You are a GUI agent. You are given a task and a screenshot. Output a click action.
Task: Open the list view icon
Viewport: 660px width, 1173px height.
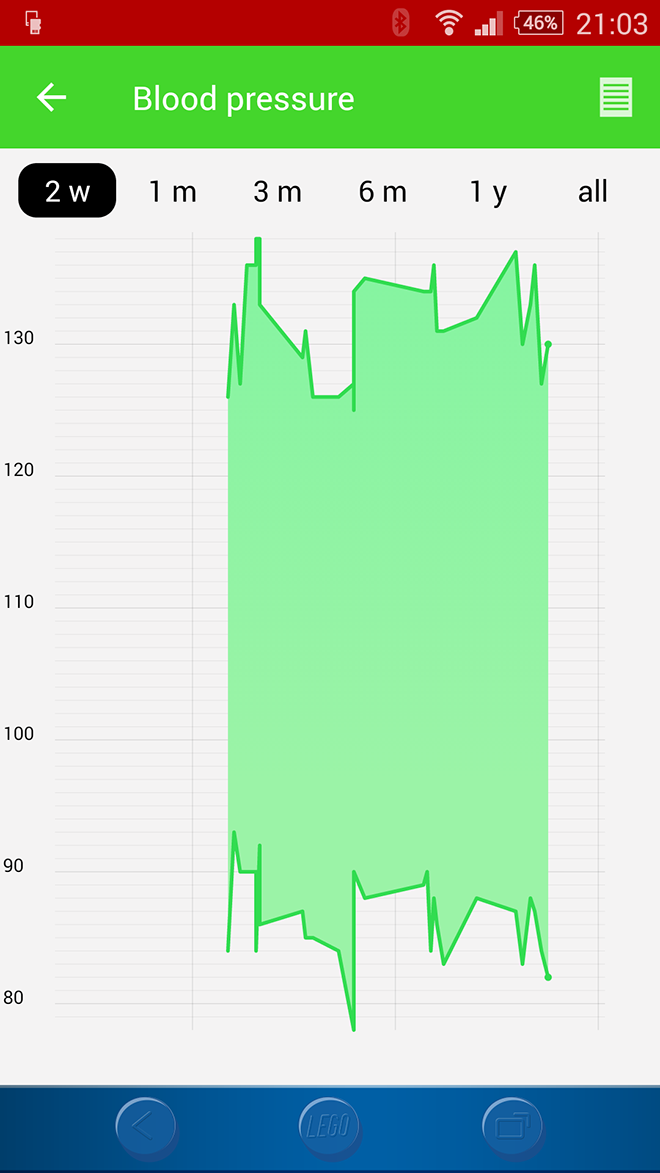pos(616,97)
